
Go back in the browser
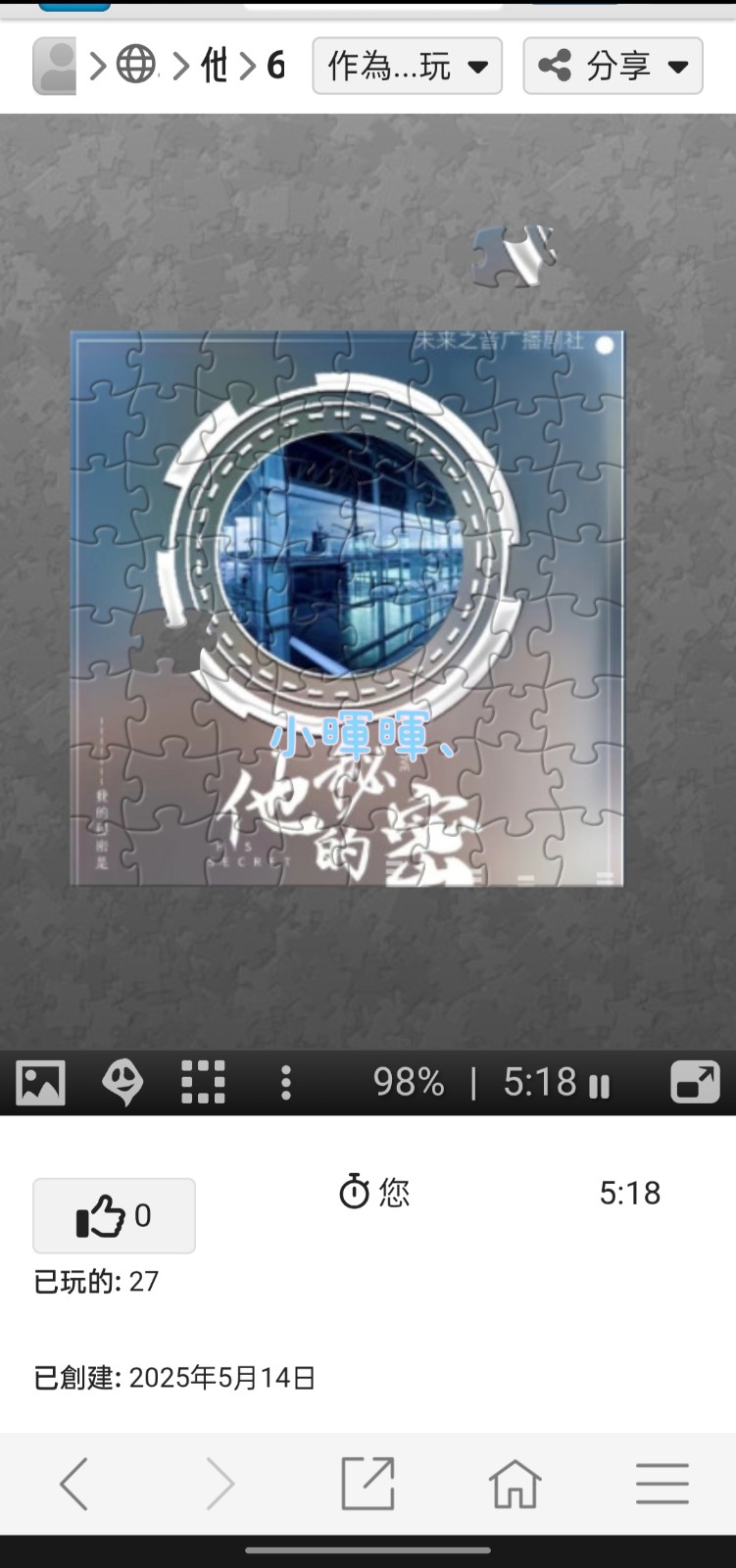[x=74, y=1484]
